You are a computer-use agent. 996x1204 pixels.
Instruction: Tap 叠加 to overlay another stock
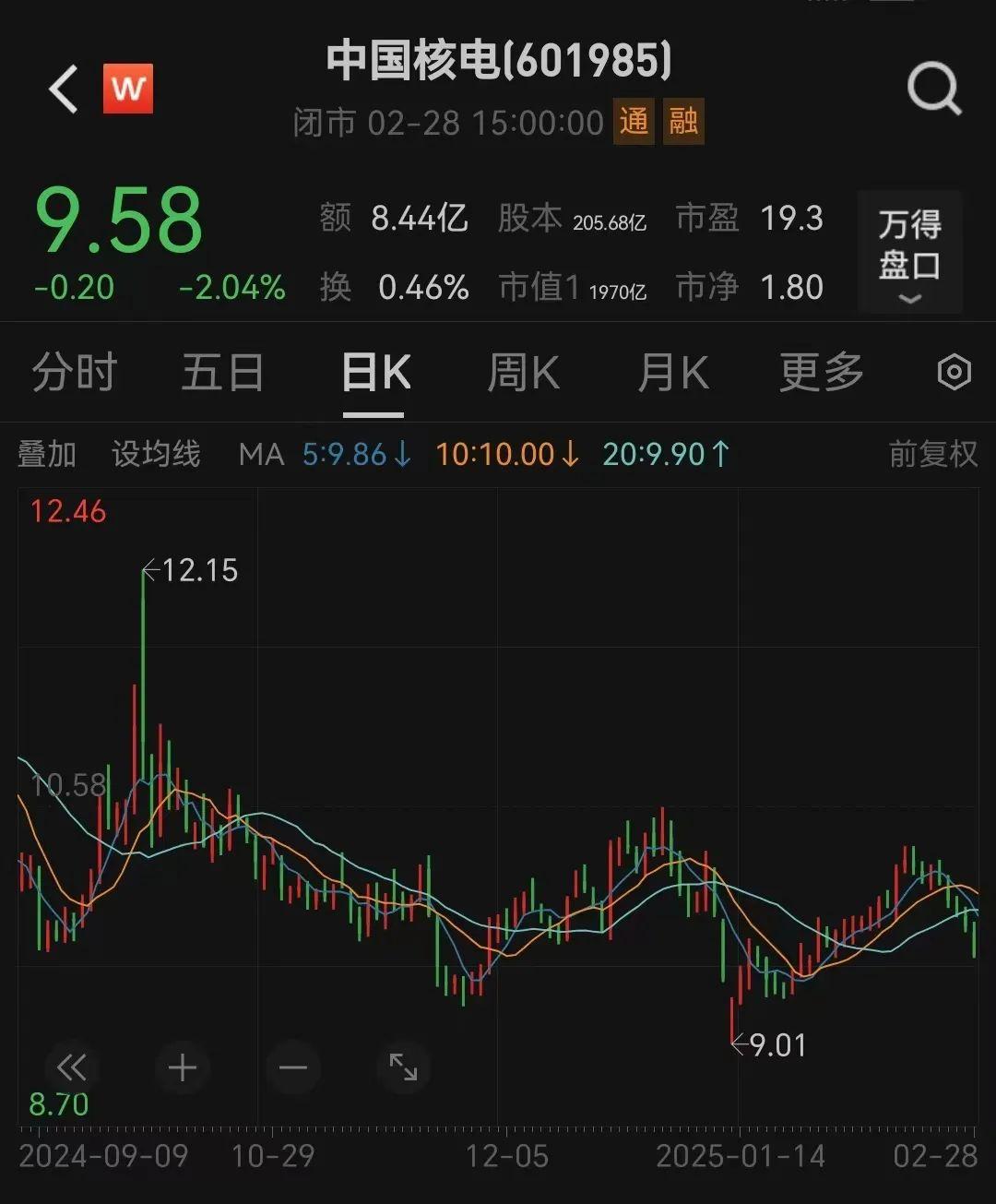point(47,454)
